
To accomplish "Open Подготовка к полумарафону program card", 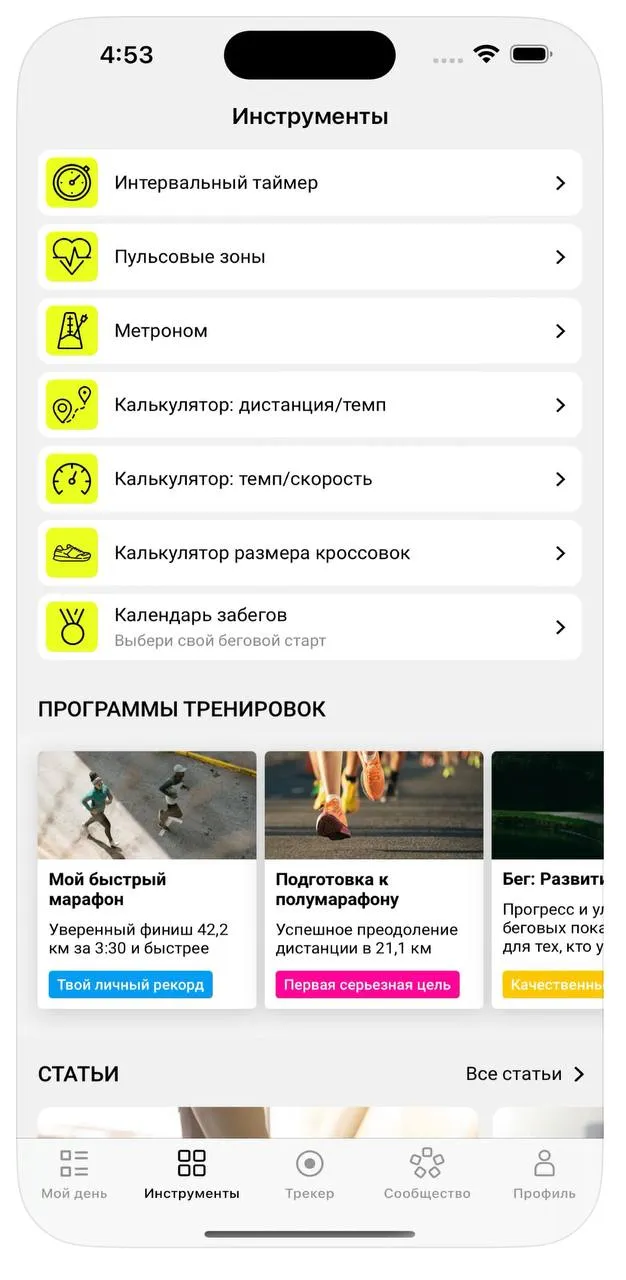I will tap(374, 880).
